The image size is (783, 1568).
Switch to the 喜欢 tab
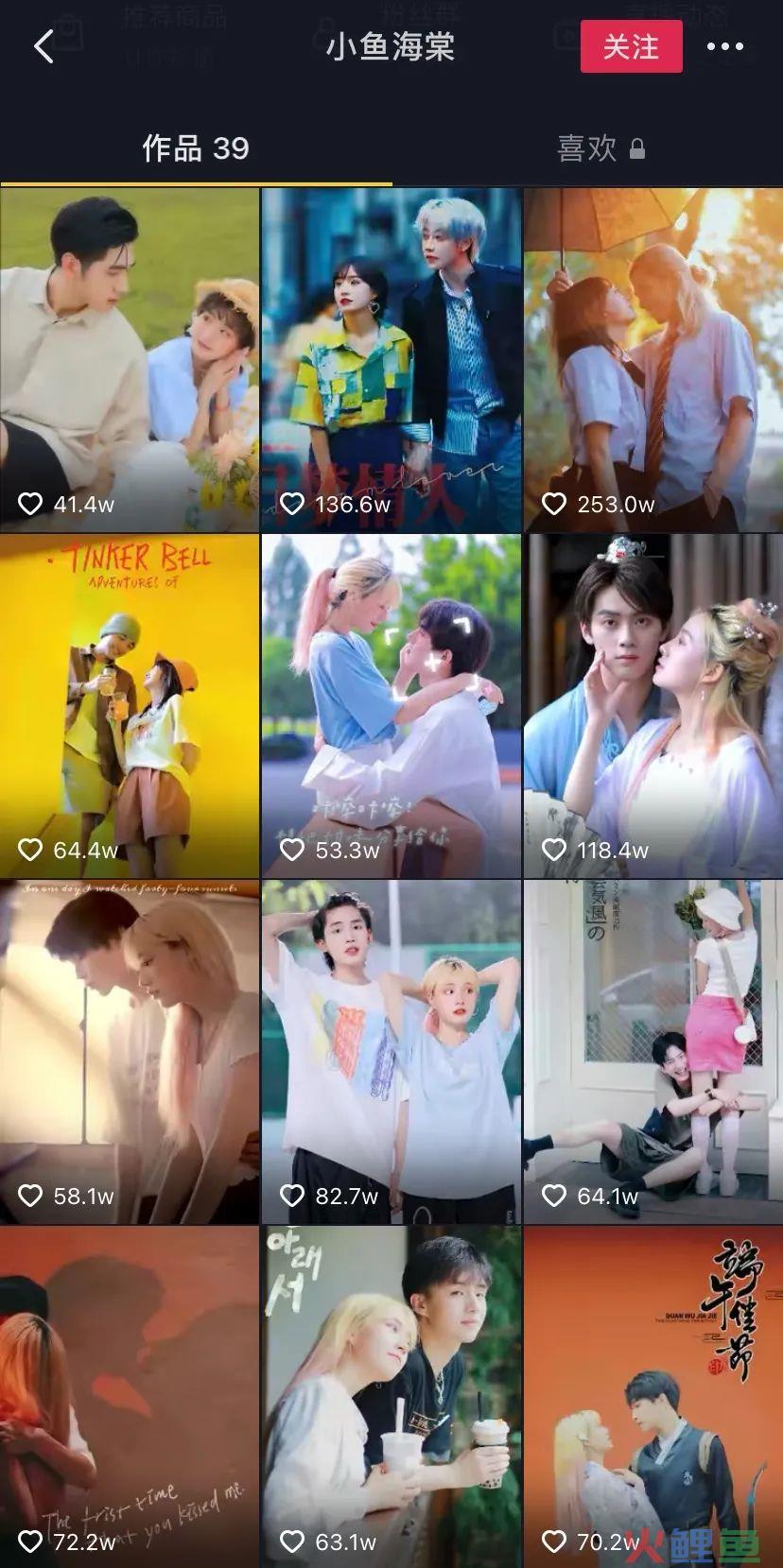[x=600, y=148]
